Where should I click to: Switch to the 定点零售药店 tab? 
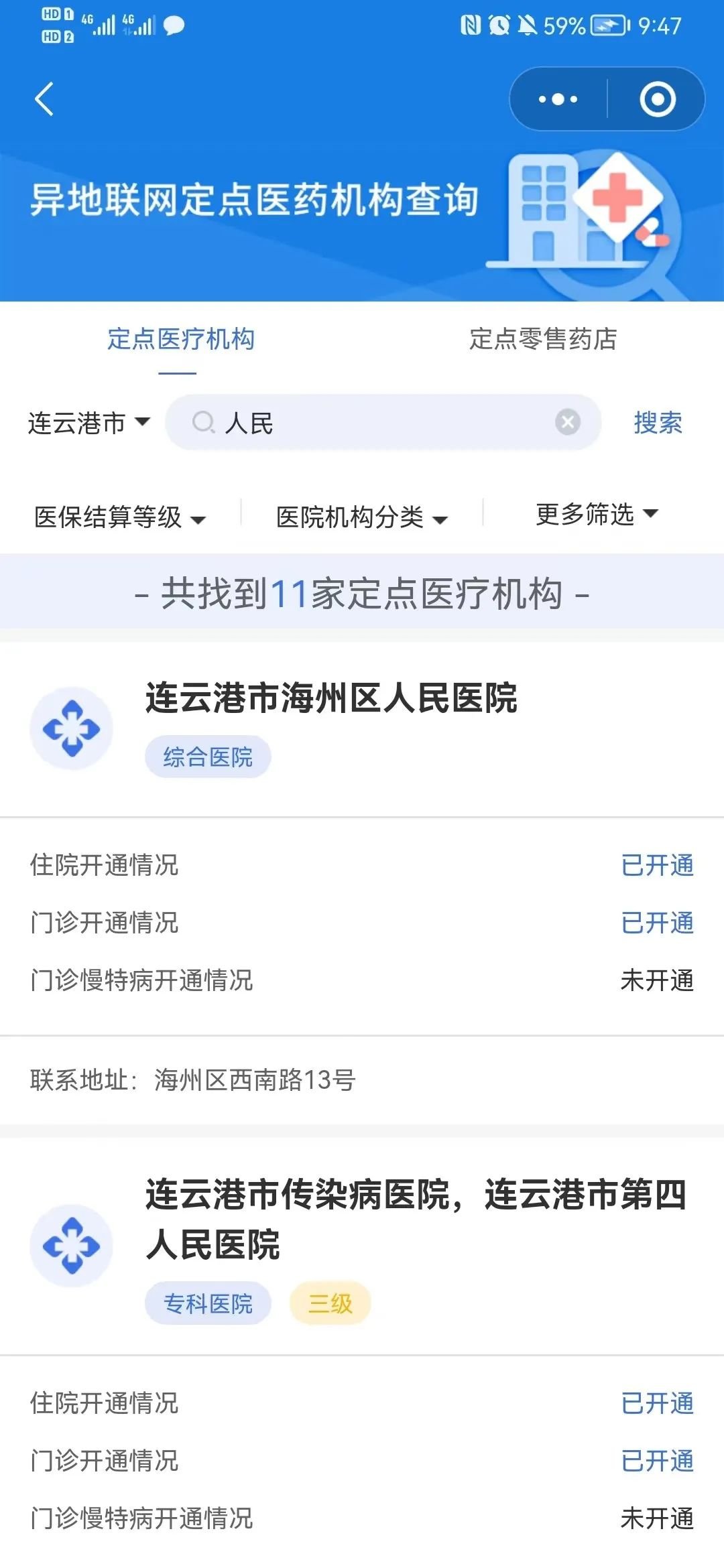click(x=542, y=339)
